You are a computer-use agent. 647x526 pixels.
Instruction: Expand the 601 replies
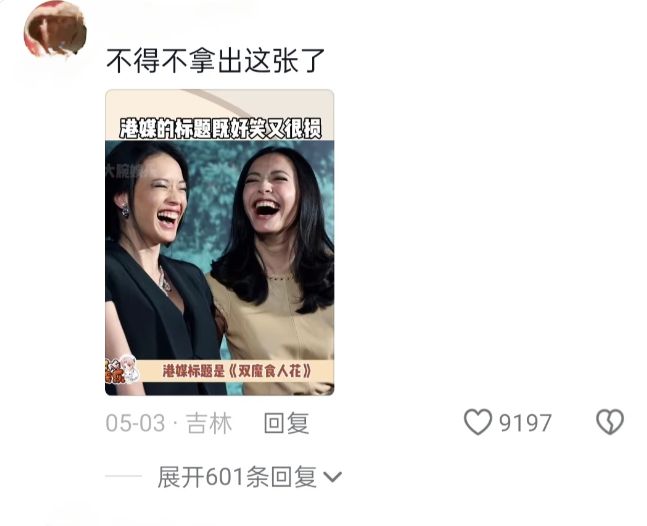point(249,477)
